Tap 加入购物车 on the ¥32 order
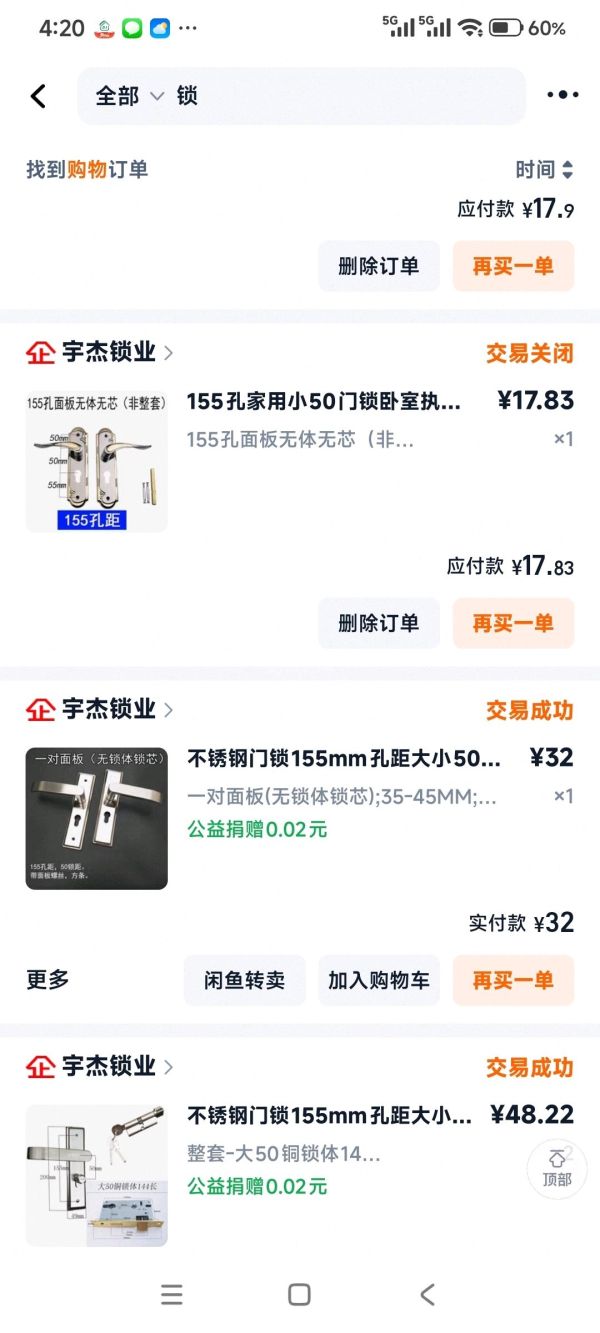 [378, 980]
